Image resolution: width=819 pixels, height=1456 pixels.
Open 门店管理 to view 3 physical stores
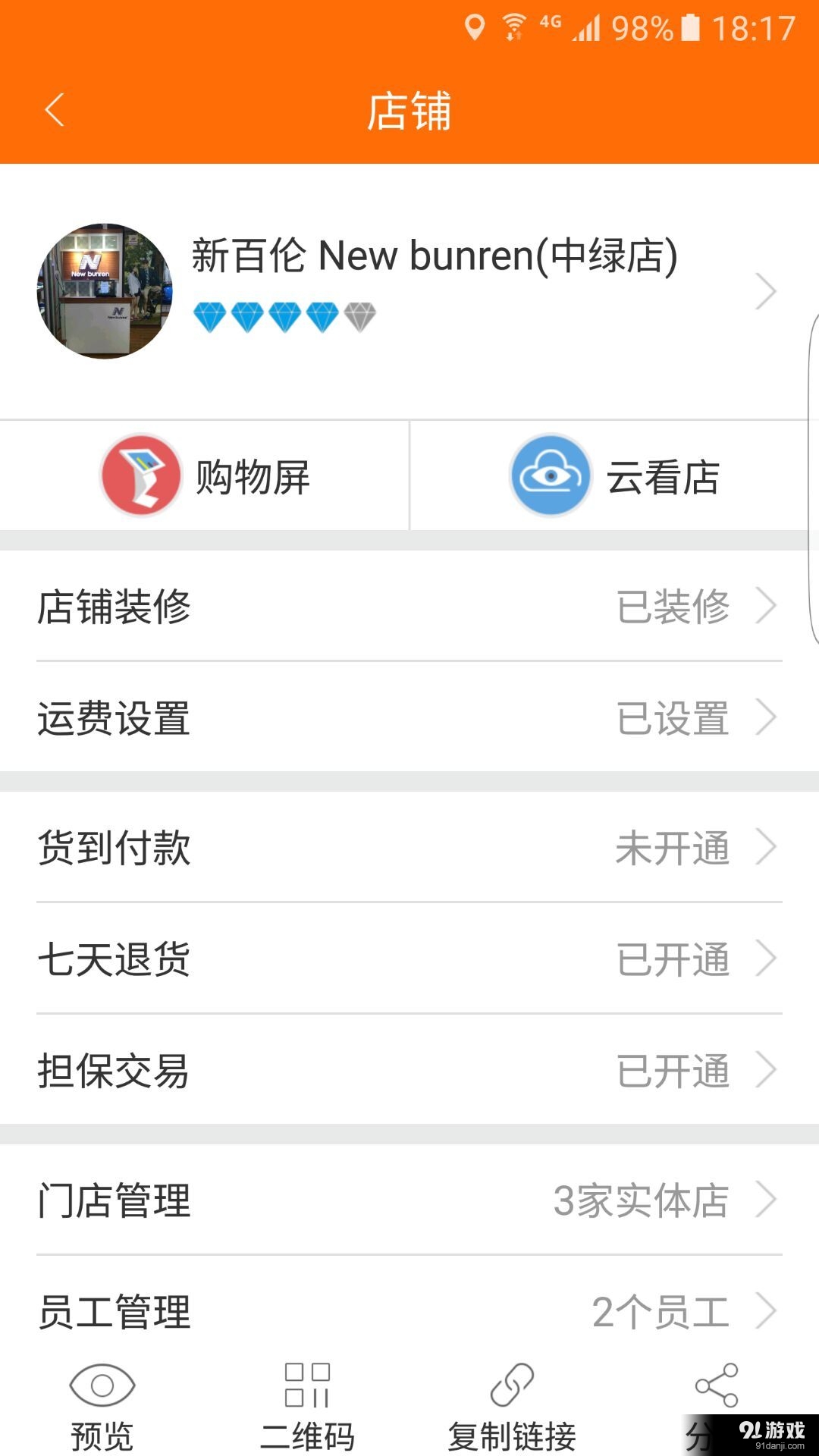click(409, 1200)
